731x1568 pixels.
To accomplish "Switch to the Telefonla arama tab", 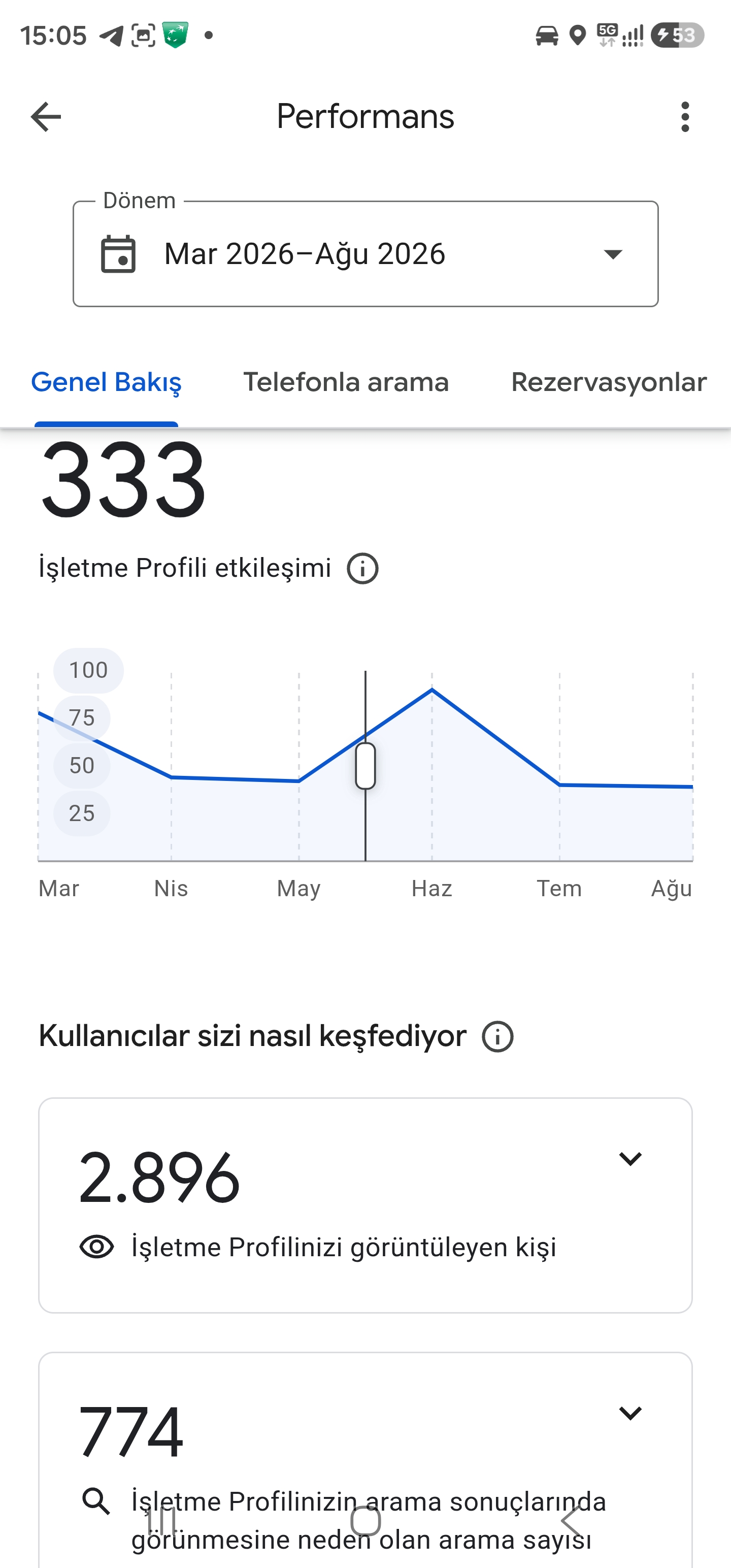I will pos(346,382).
